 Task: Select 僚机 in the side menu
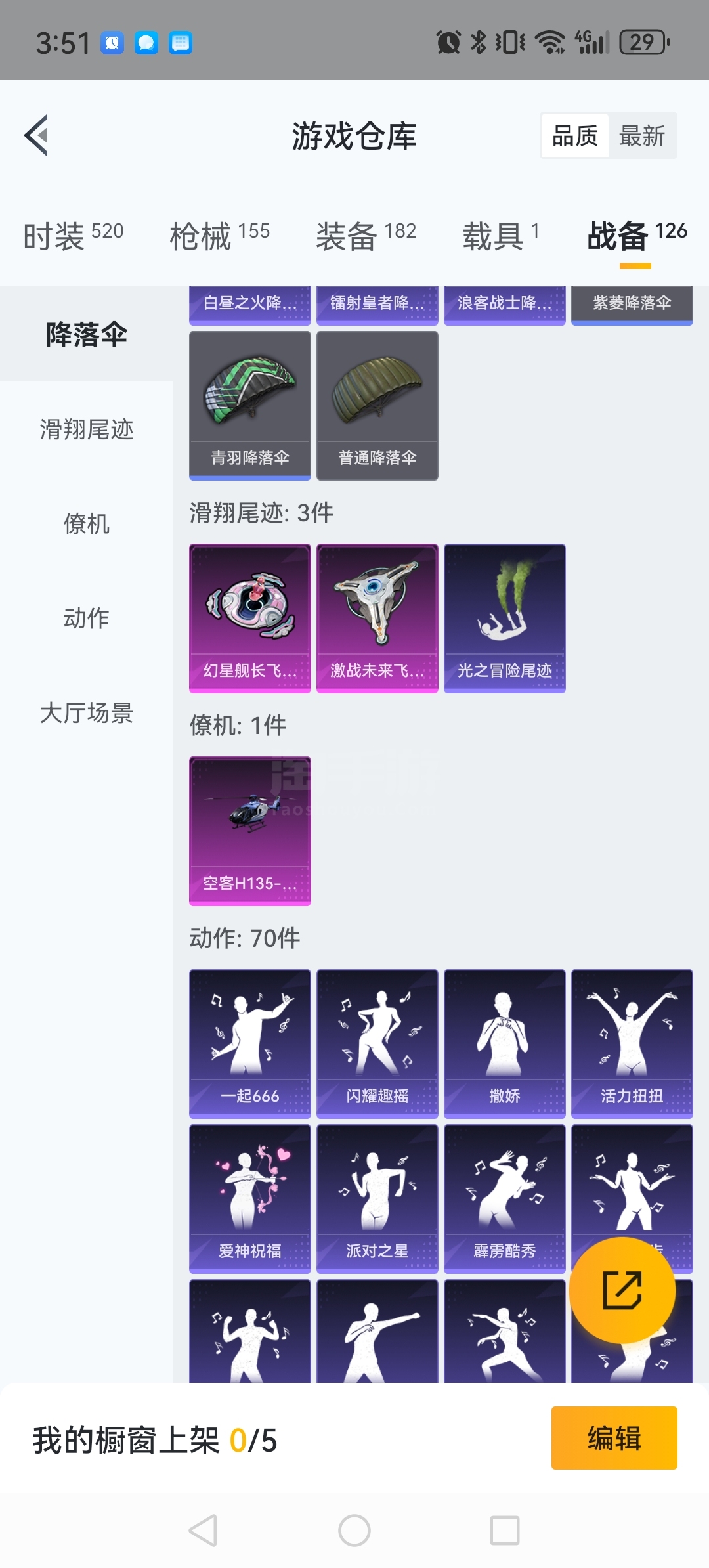point(87,524)
